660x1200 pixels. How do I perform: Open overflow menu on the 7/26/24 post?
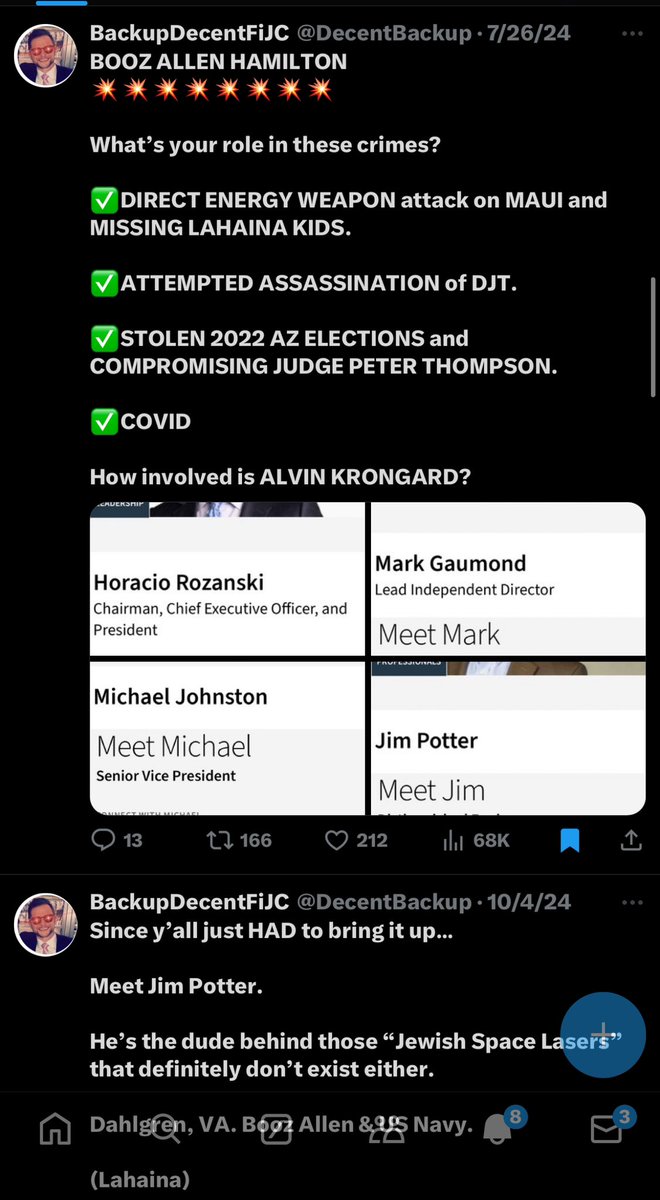click(631, 33)
